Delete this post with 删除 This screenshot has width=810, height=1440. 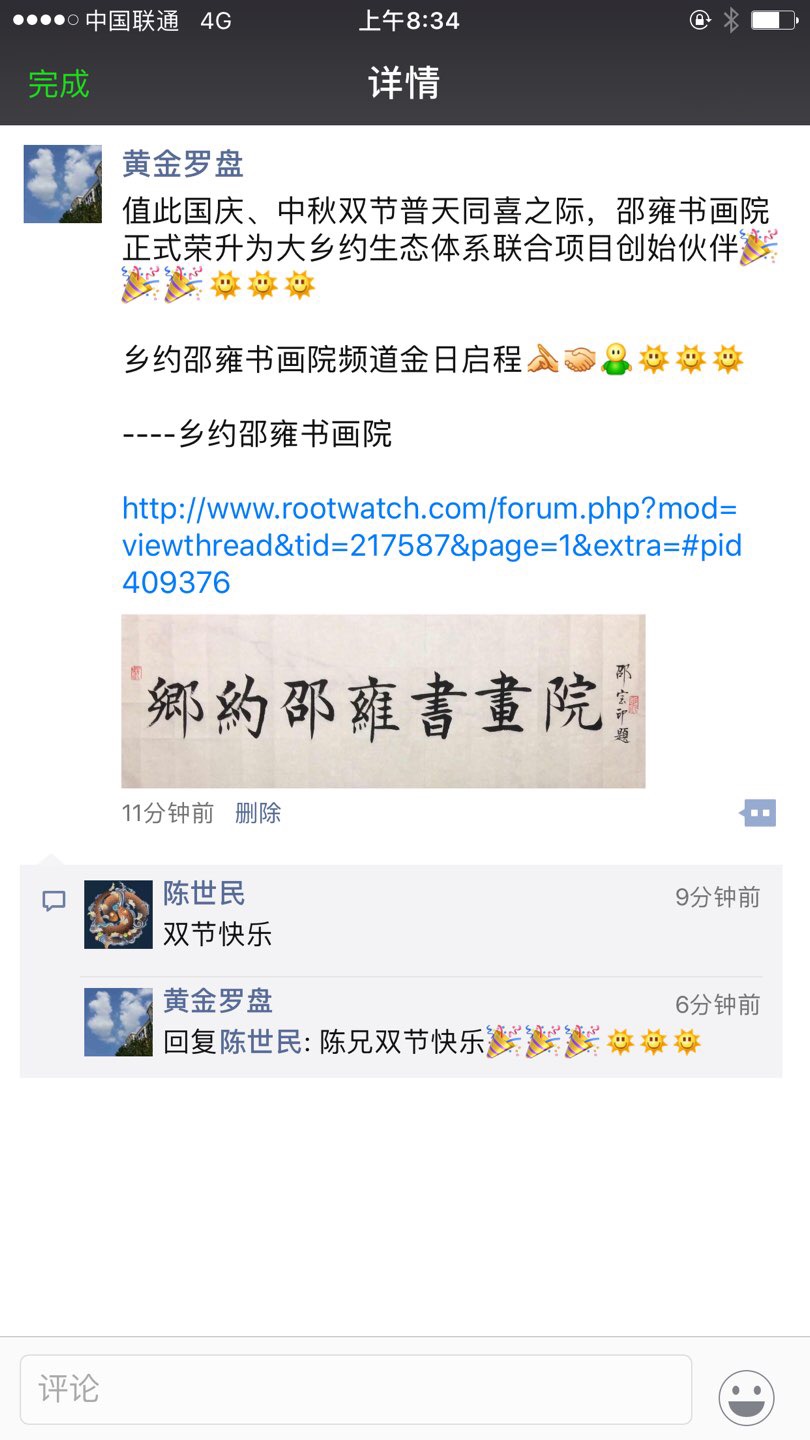258,813
